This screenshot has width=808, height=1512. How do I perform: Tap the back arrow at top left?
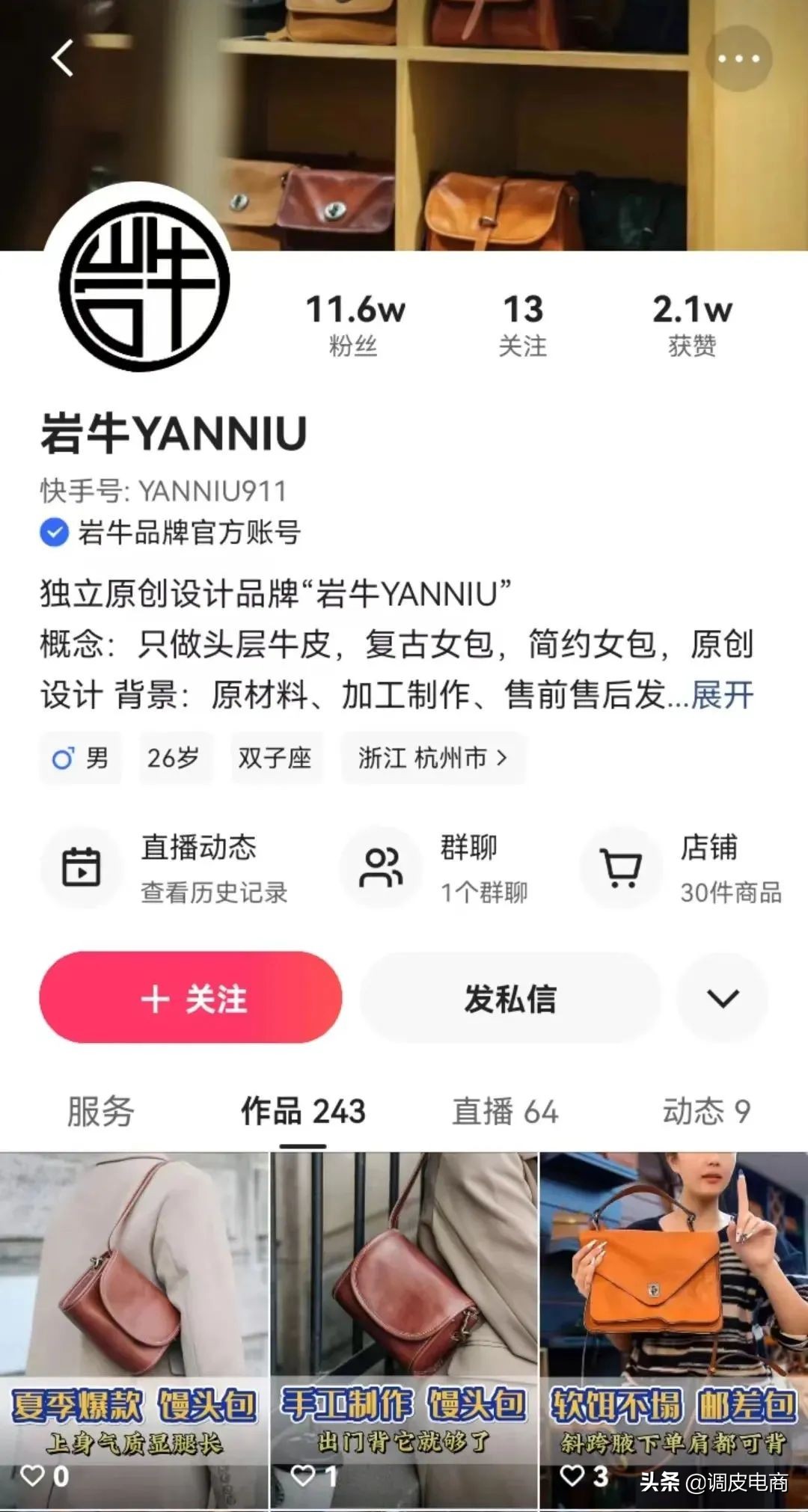point(64,60)
